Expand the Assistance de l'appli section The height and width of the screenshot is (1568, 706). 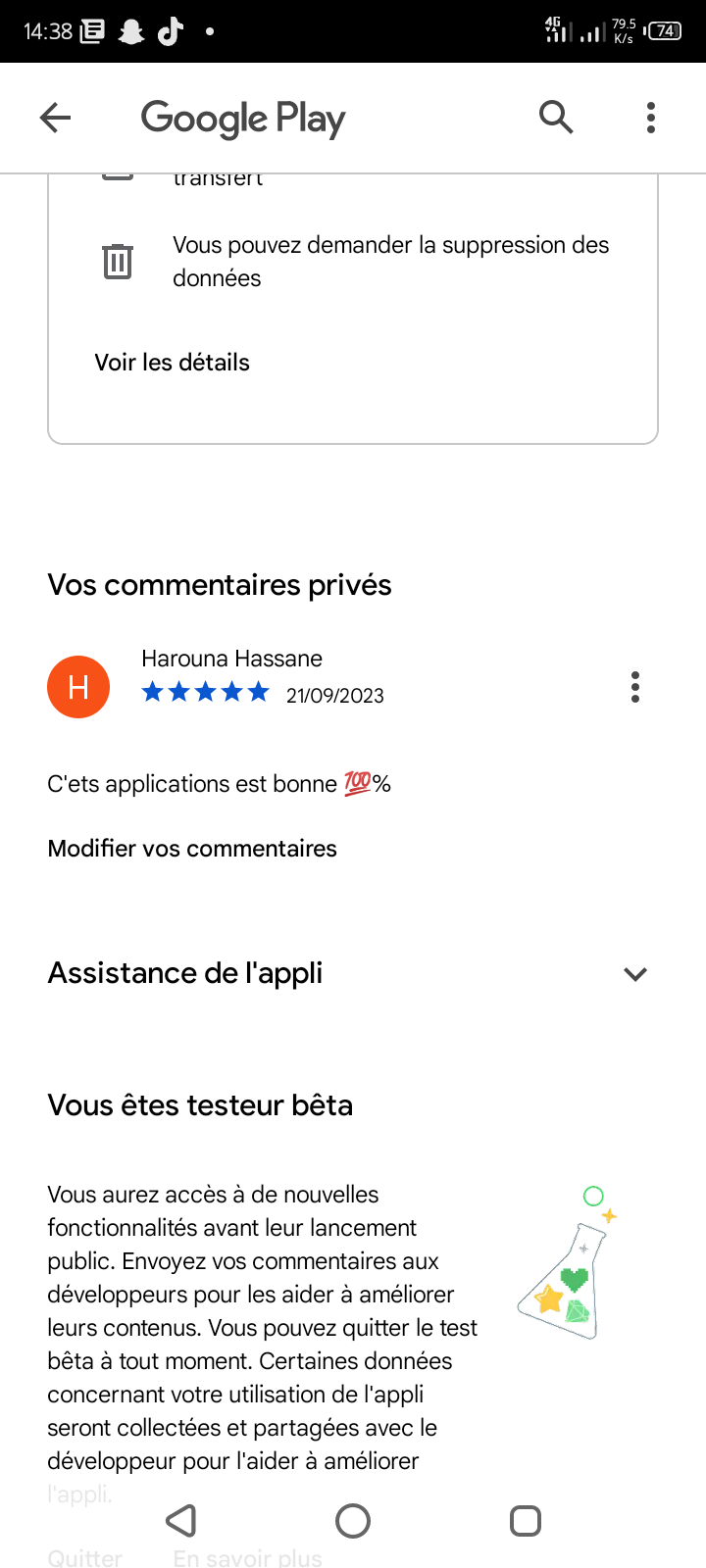click(x=635, y=974)
